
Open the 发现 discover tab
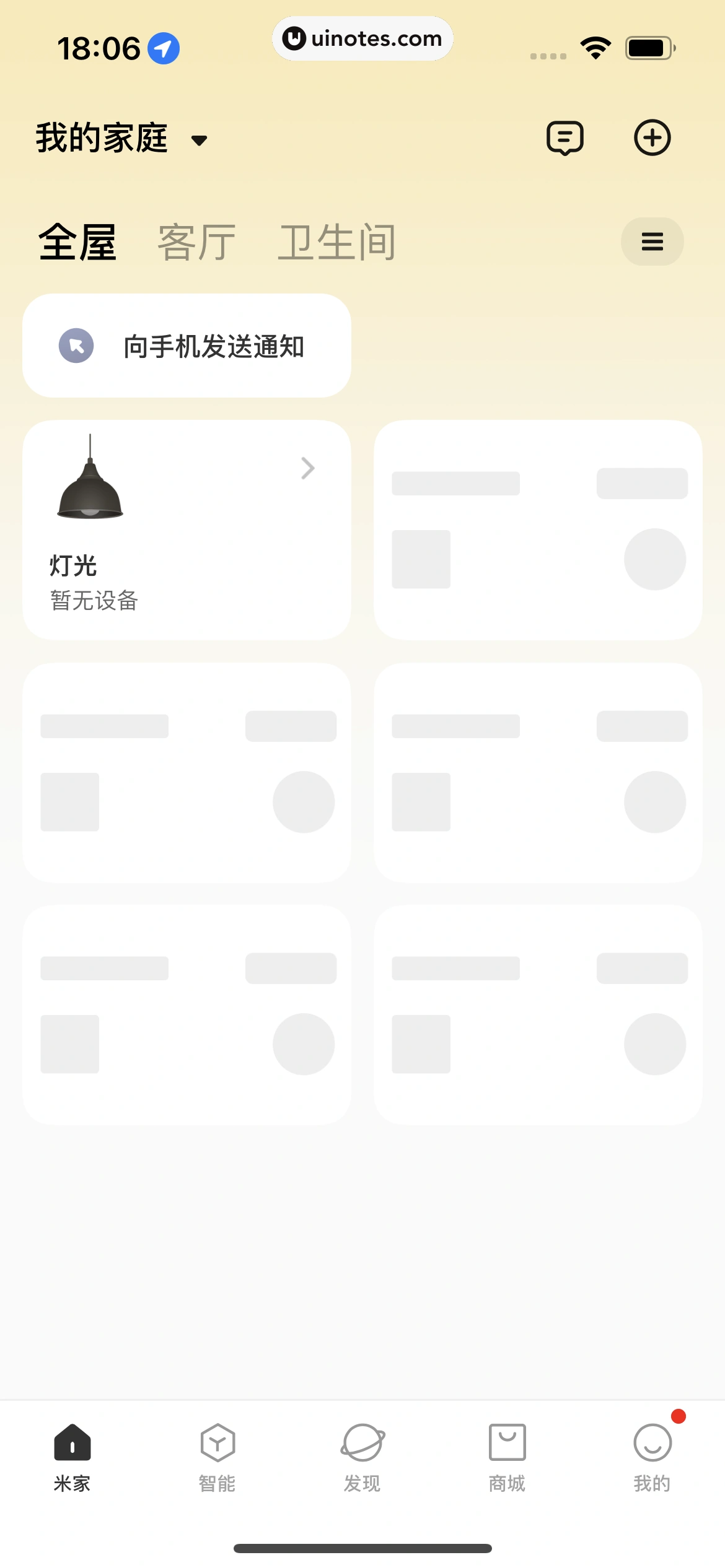coord(362,1457)
